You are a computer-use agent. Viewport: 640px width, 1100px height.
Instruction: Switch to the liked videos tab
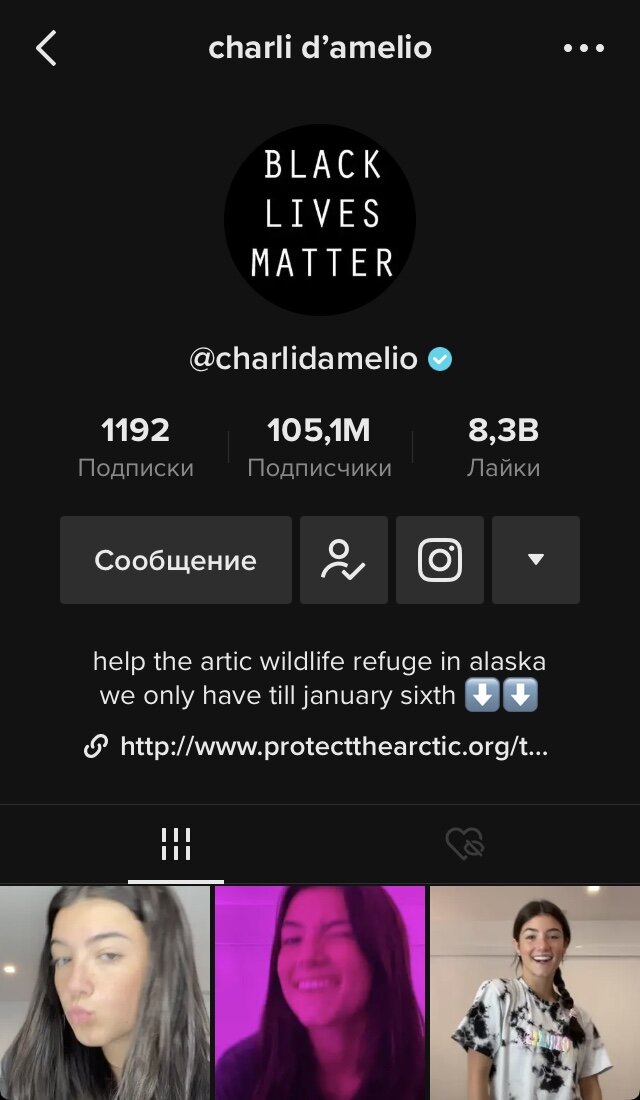coord(464,845)
